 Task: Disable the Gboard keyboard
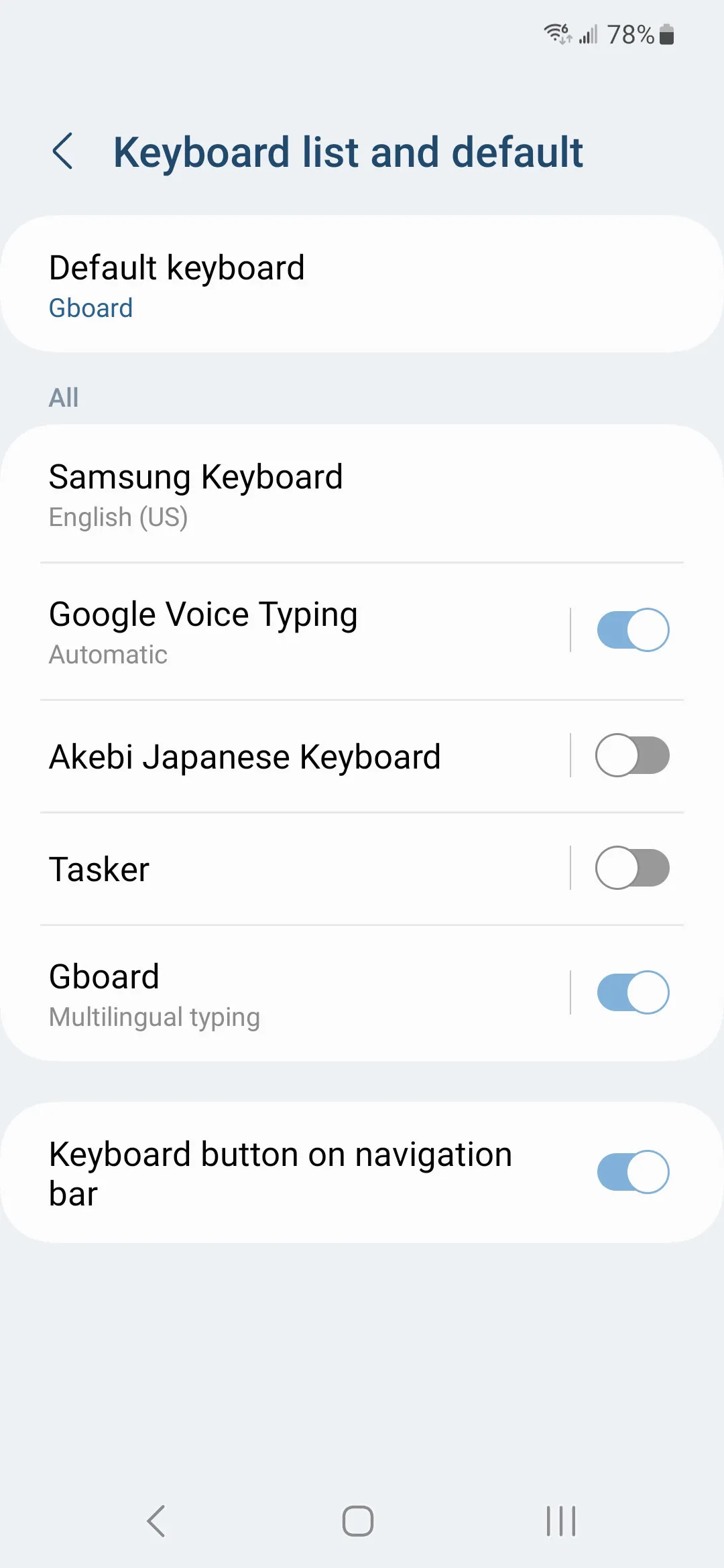pos(631,993)
